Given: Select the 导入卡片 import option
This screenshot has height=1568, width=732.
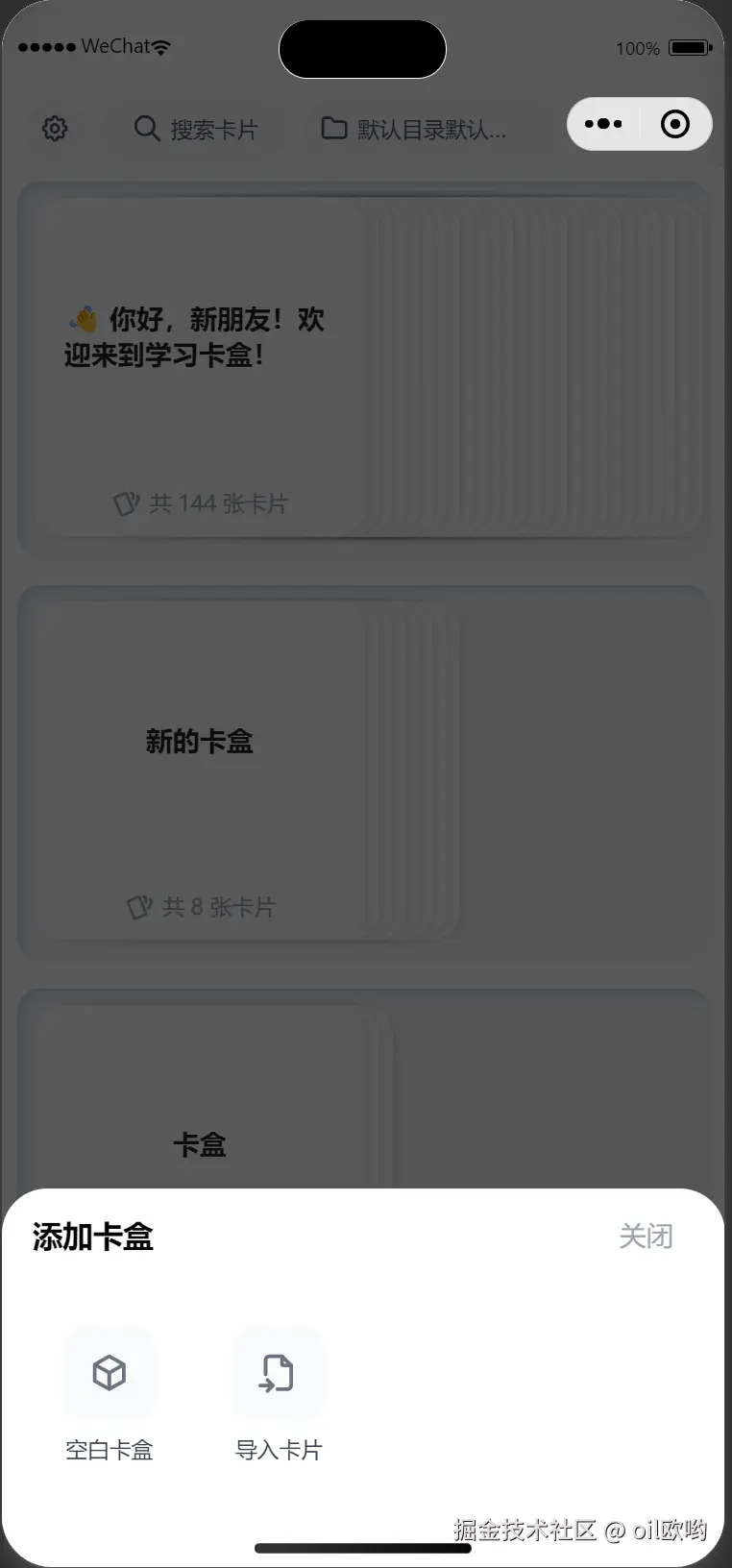Looking at the screenshot, I should [279, 1373].
